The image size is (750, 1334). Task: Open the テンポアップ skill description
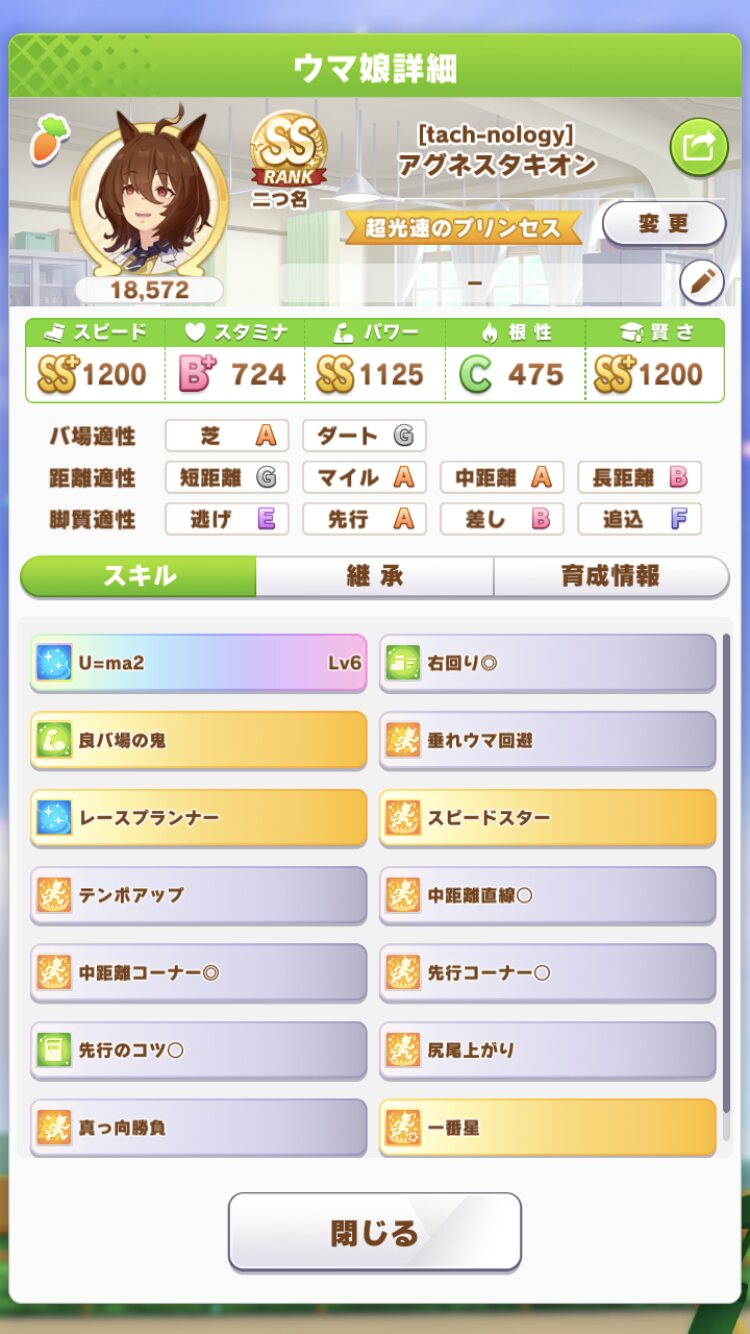coord(199,895)
